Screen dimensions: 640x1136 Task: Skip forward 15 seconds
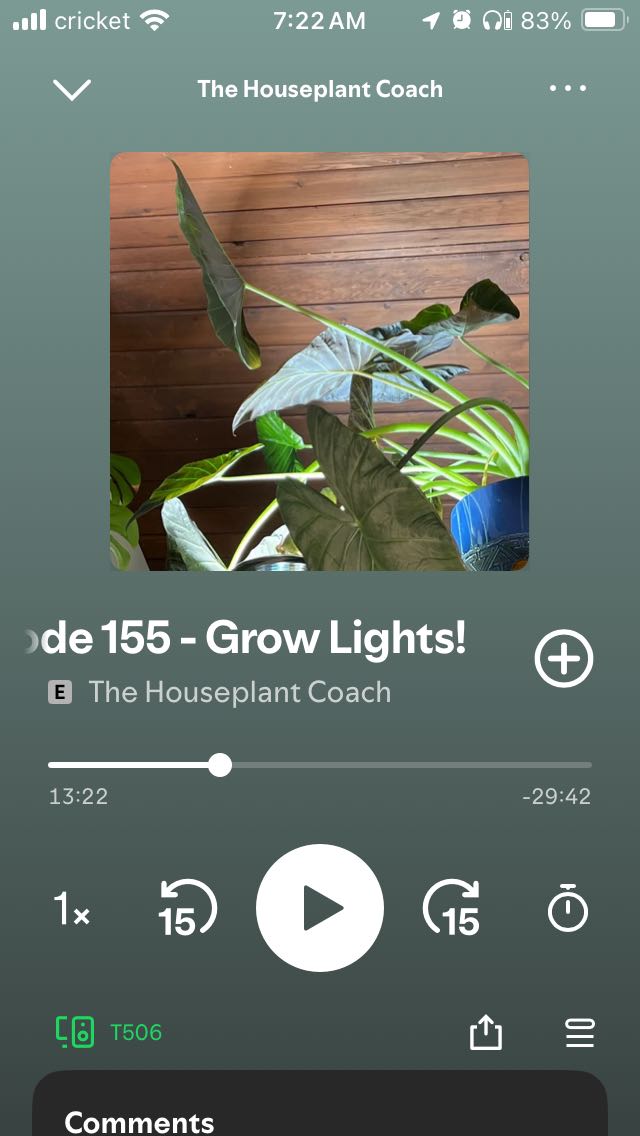coord(452,908)
